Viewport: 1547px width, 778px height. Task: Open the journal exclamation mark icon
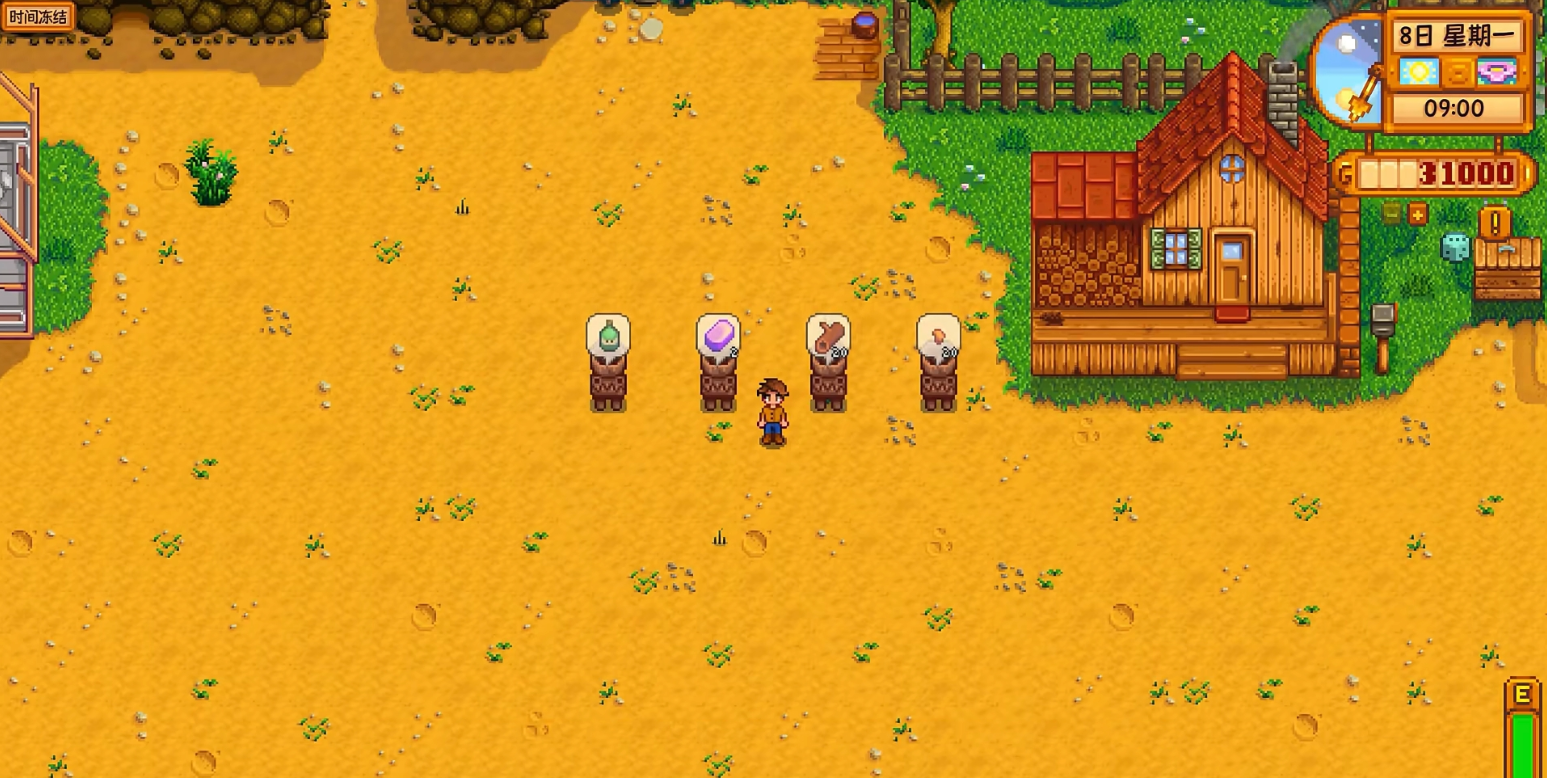(1496, 222)
